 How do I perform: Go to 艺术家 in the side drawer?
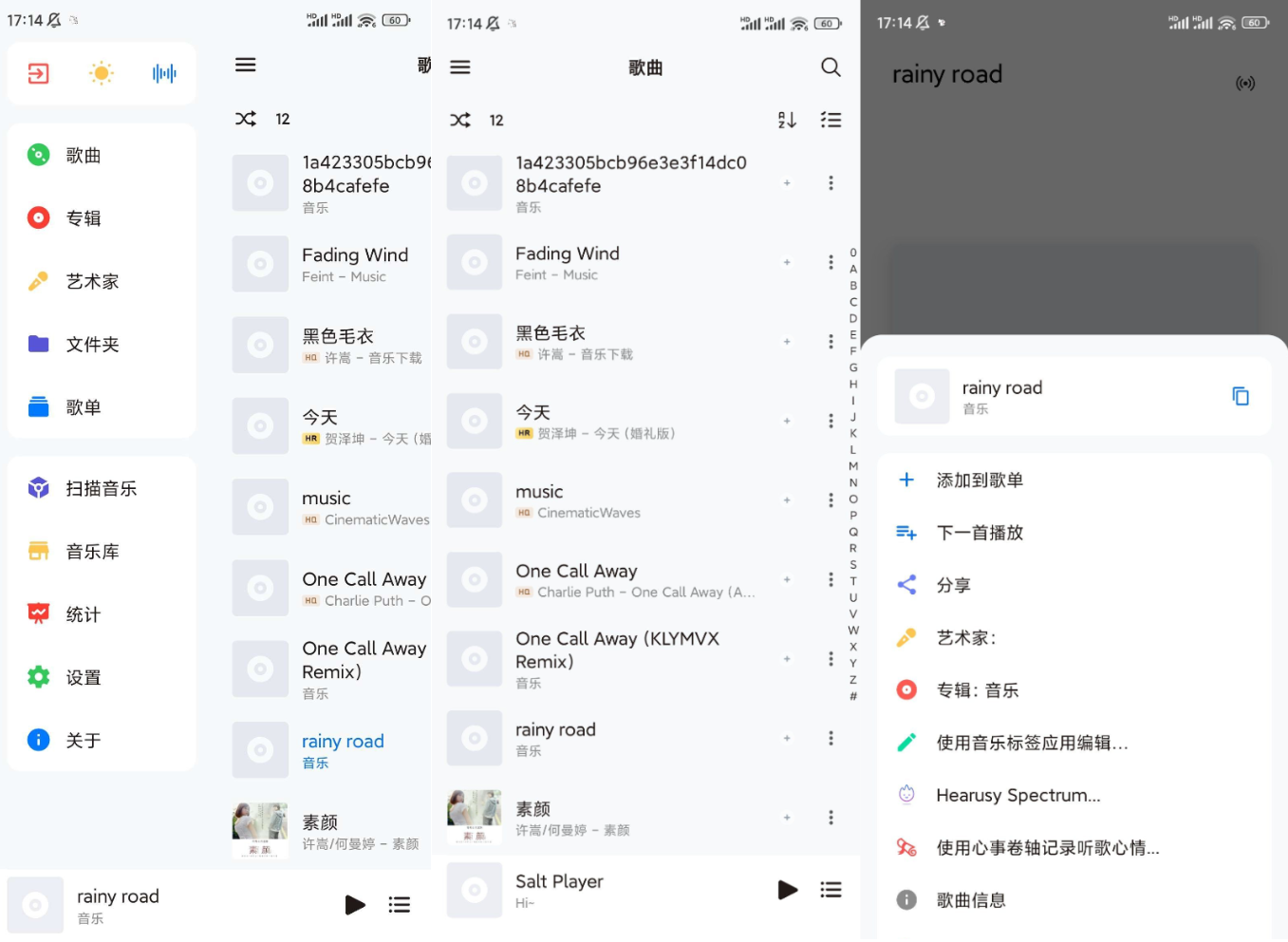pos(92,281)
